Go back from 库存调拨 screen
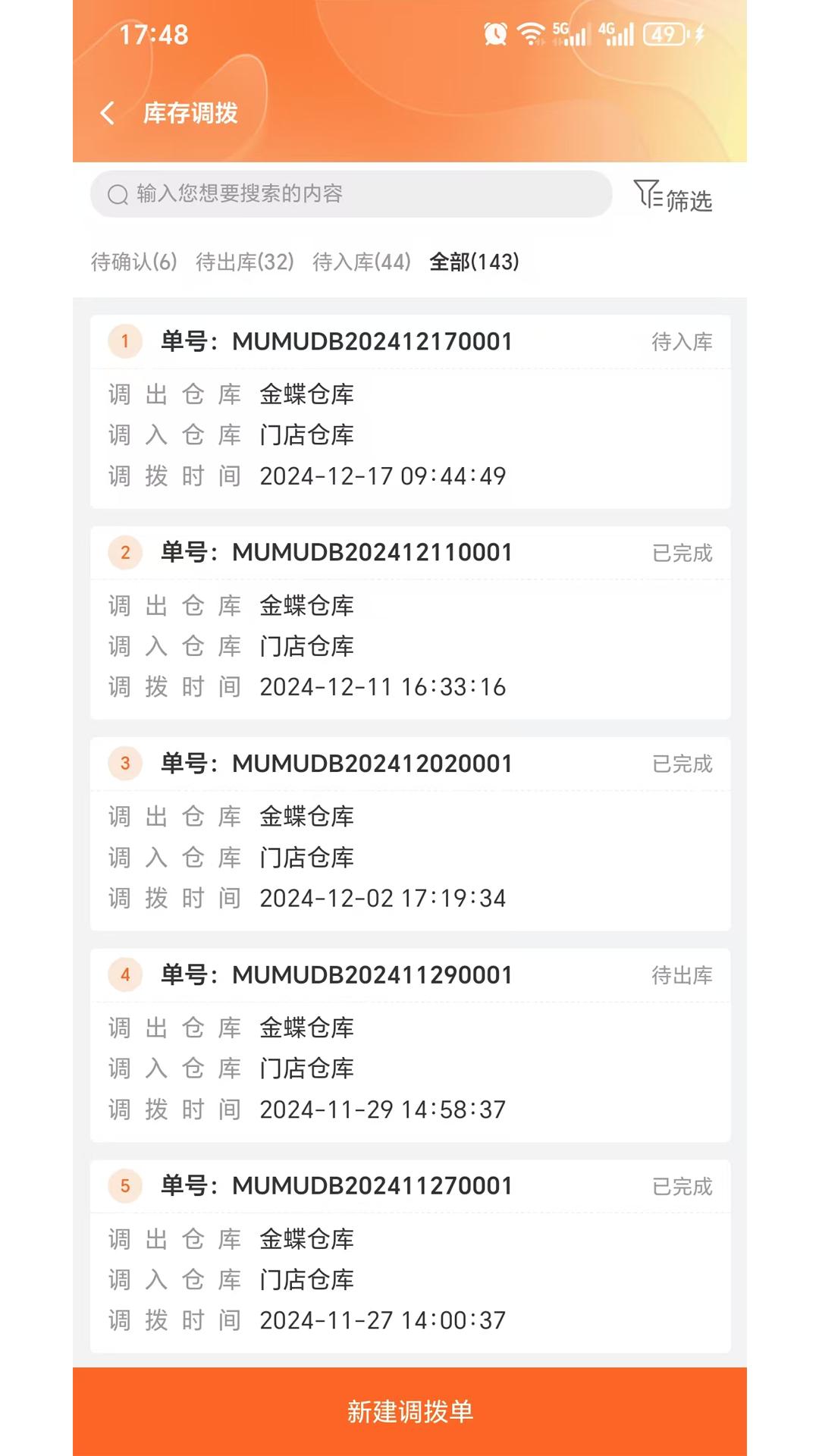The image size is (819, 1456). 108,113
